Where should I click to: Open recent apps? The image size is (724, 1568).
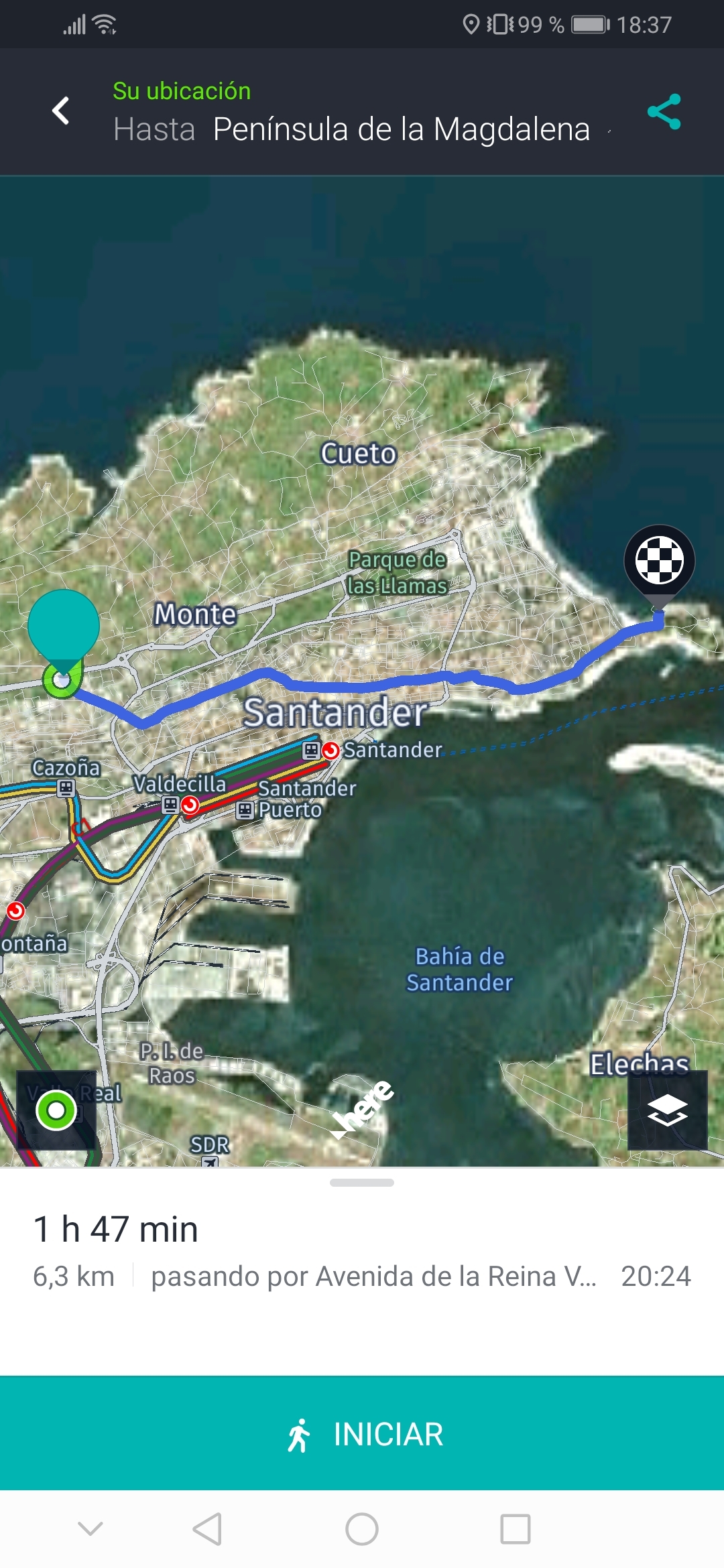pyautogui.click(x=515, y=1529)
